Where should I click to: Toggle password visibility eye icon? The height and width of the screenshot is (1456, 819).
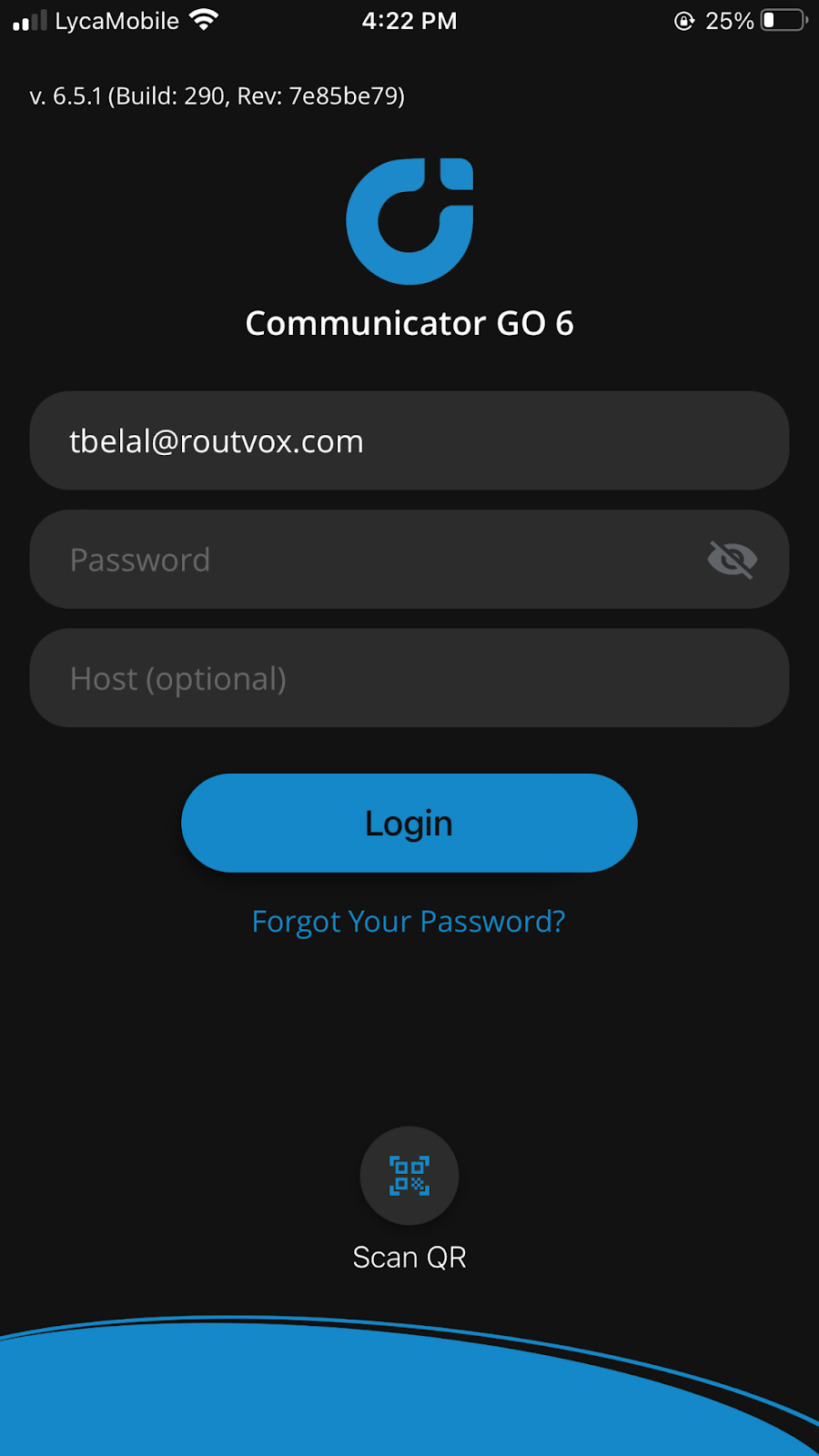733,560
